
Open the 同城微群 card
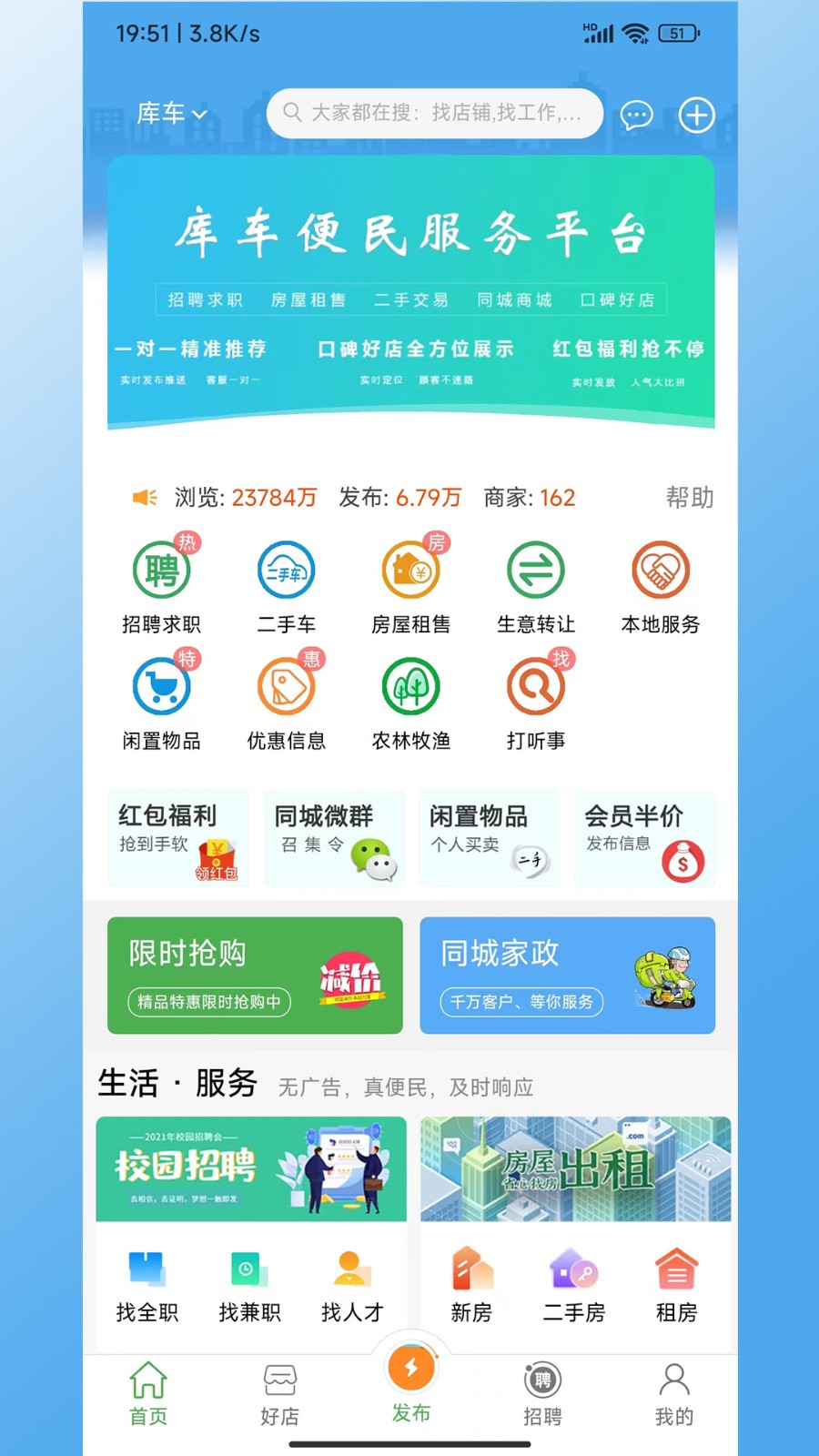[x=334, y=838]
